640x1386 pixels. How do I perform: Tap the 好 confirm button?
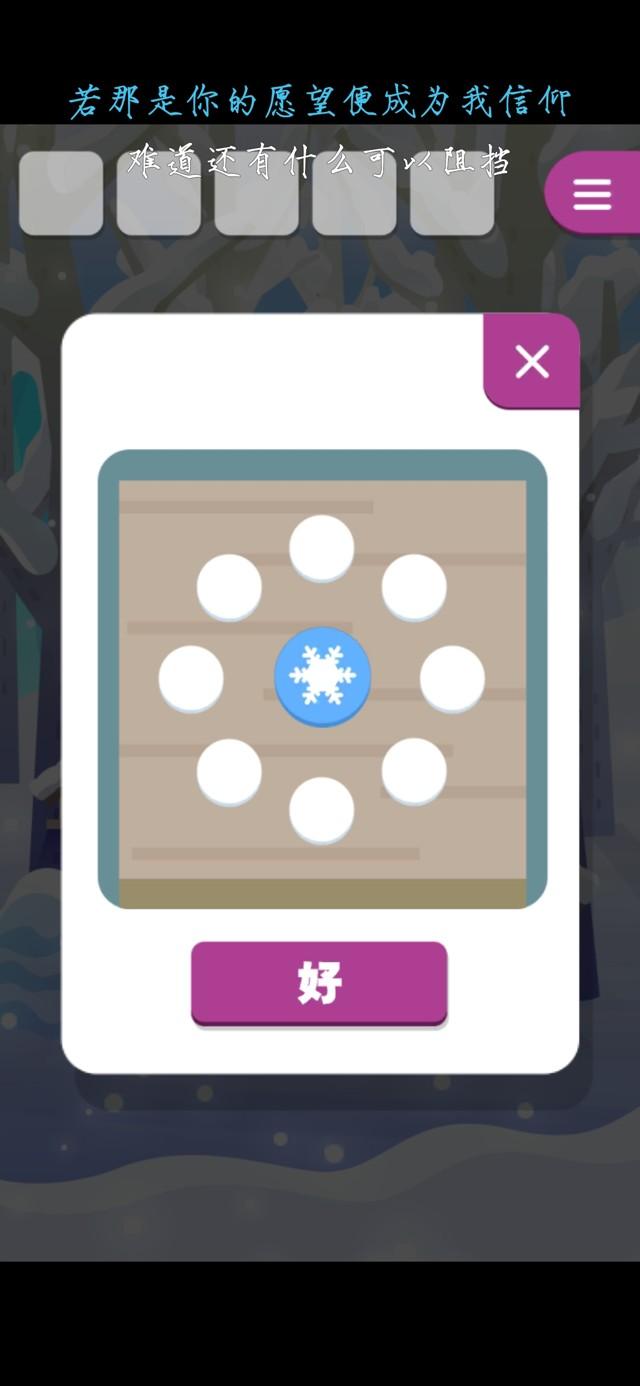pyautogui.click(x=319, y=982)
